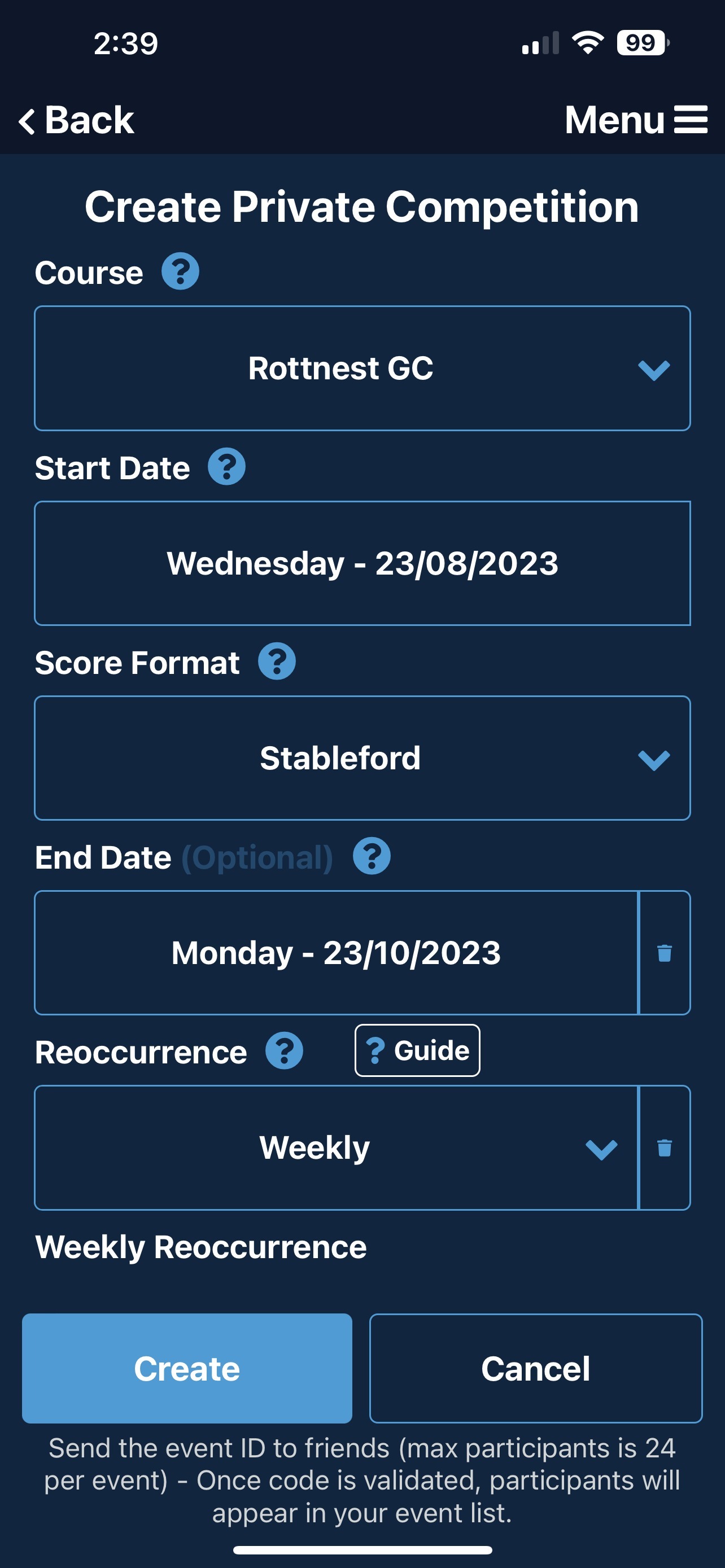The width and height of the screenshot is (725, 1568).
Task: Expand the Weekly reoccurrence dropdown
Action: pyautogui.click(x=336, y=1147)
